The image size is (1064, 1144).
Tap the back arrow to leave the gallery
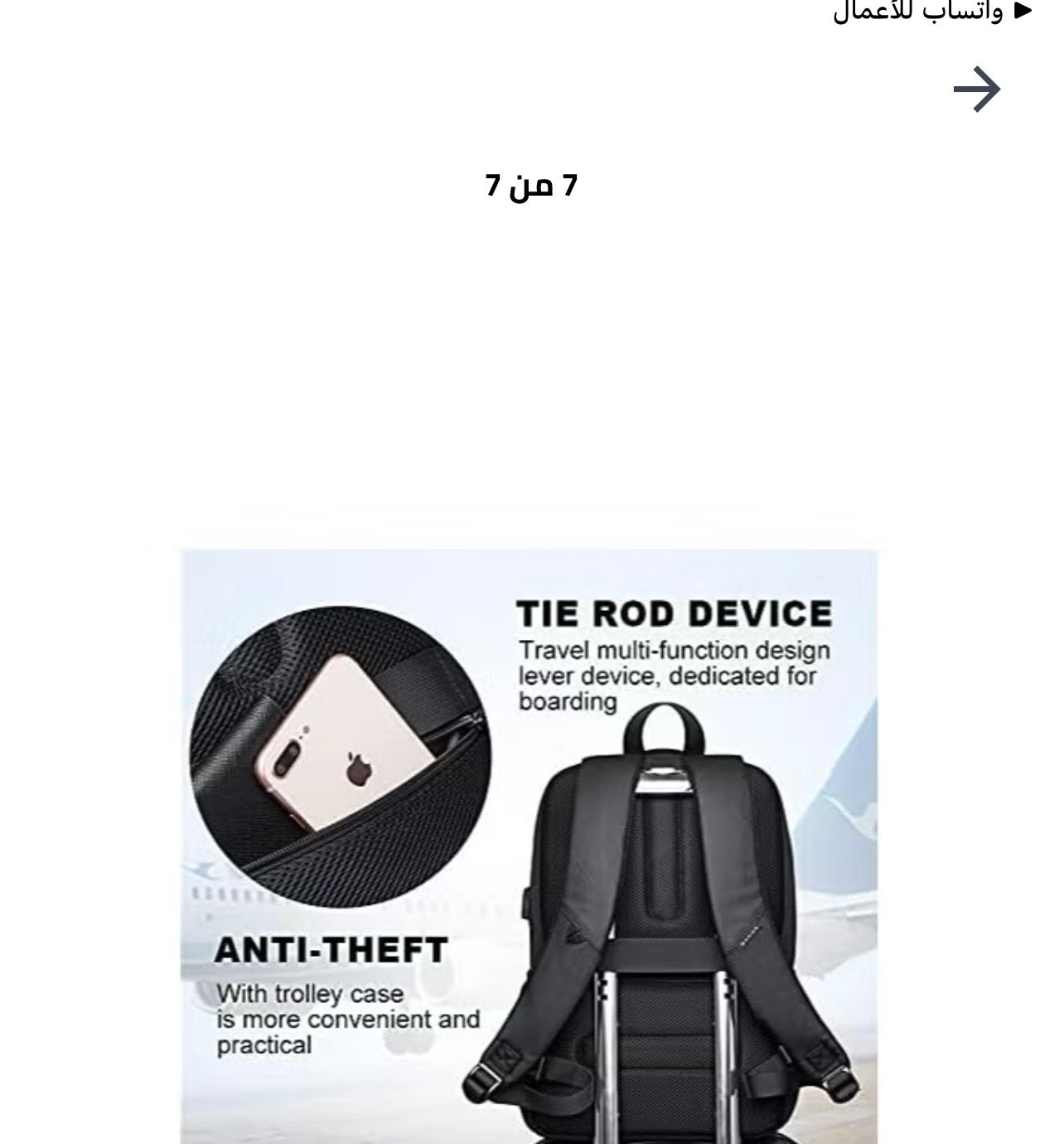point(977,90)
